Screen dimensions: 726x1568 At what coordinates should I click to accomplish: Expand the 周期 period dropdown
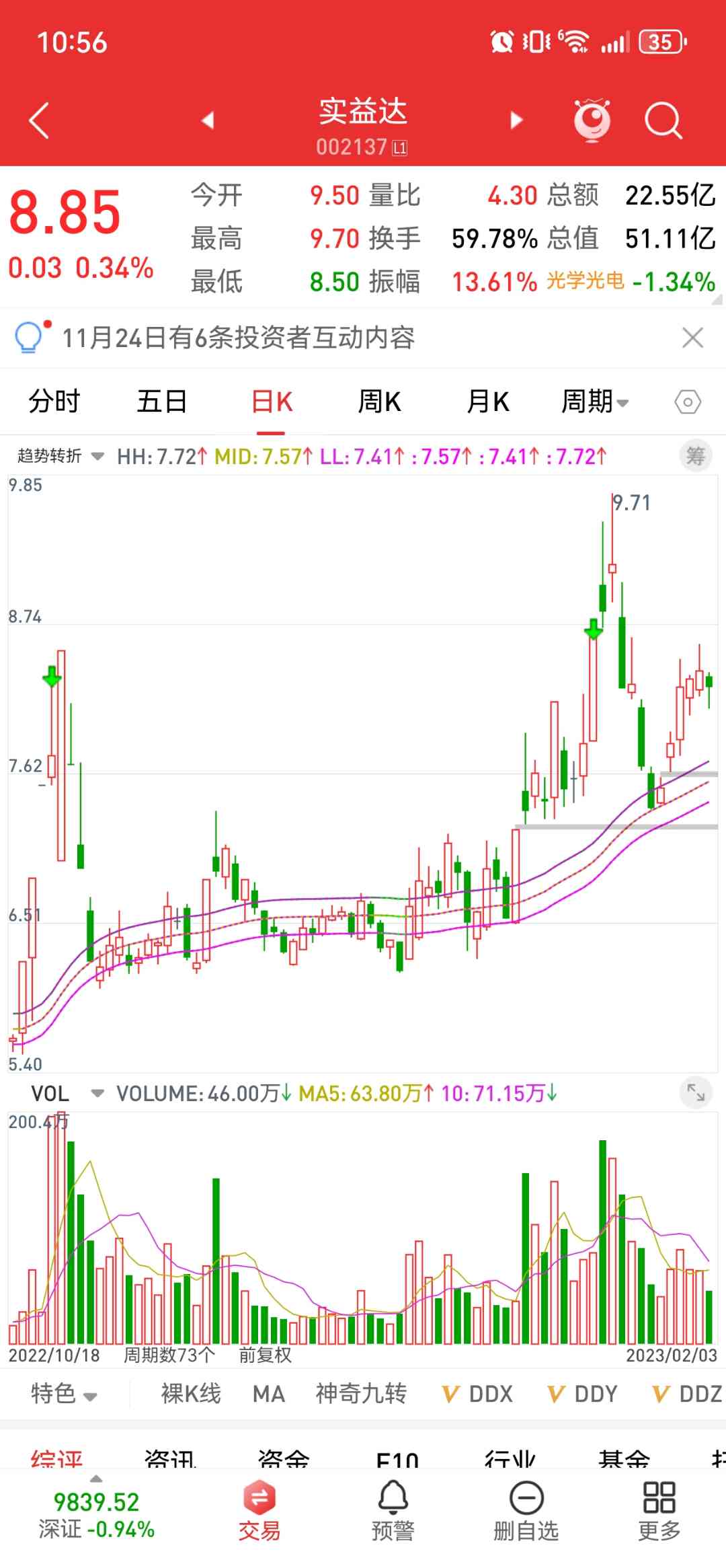click(x=594, y=402)
